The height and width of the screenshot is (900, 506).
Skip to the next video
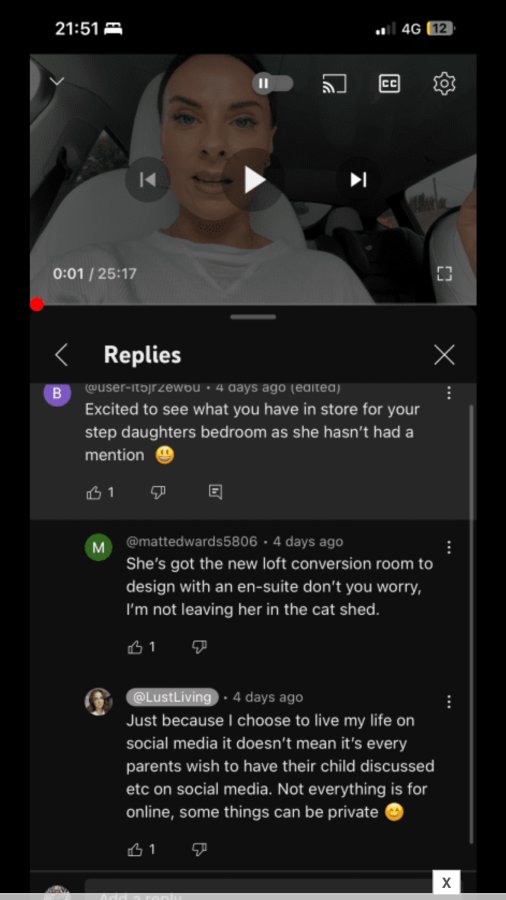pyautogui.click(x=359, y=180)
